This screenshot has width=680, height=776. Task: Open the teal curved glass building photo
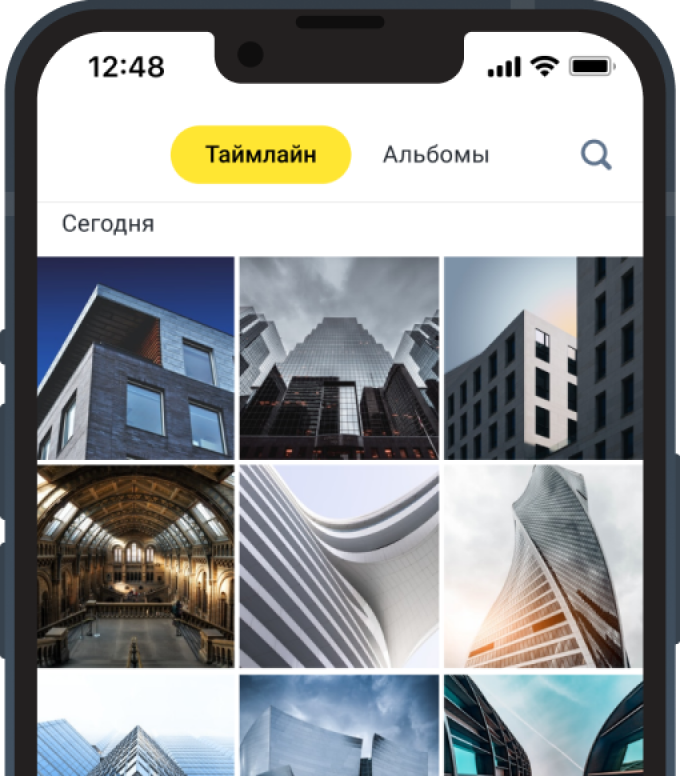coord(542,725)
